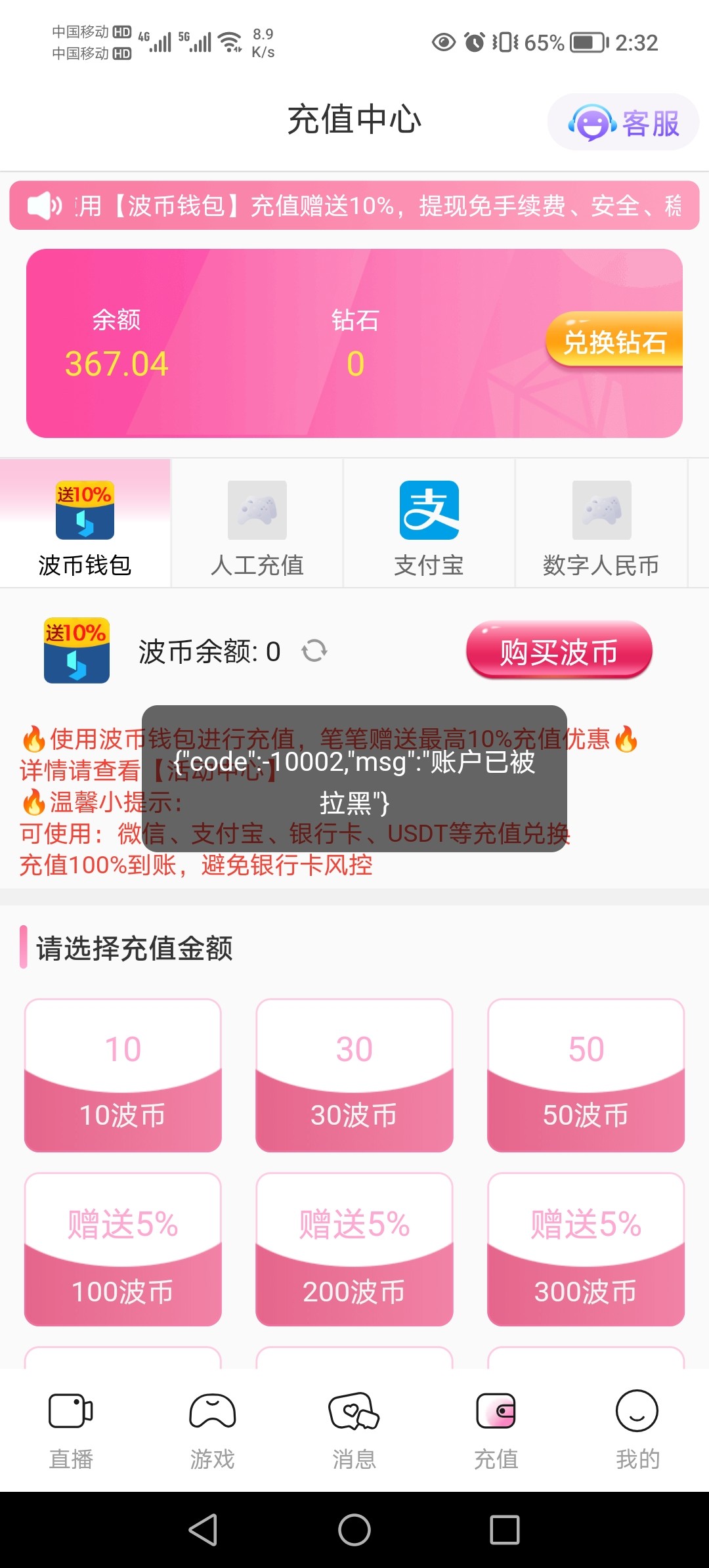Tap 购买波币 button
The height and width of the screenshot is (1568, 709).
[559, 651]
